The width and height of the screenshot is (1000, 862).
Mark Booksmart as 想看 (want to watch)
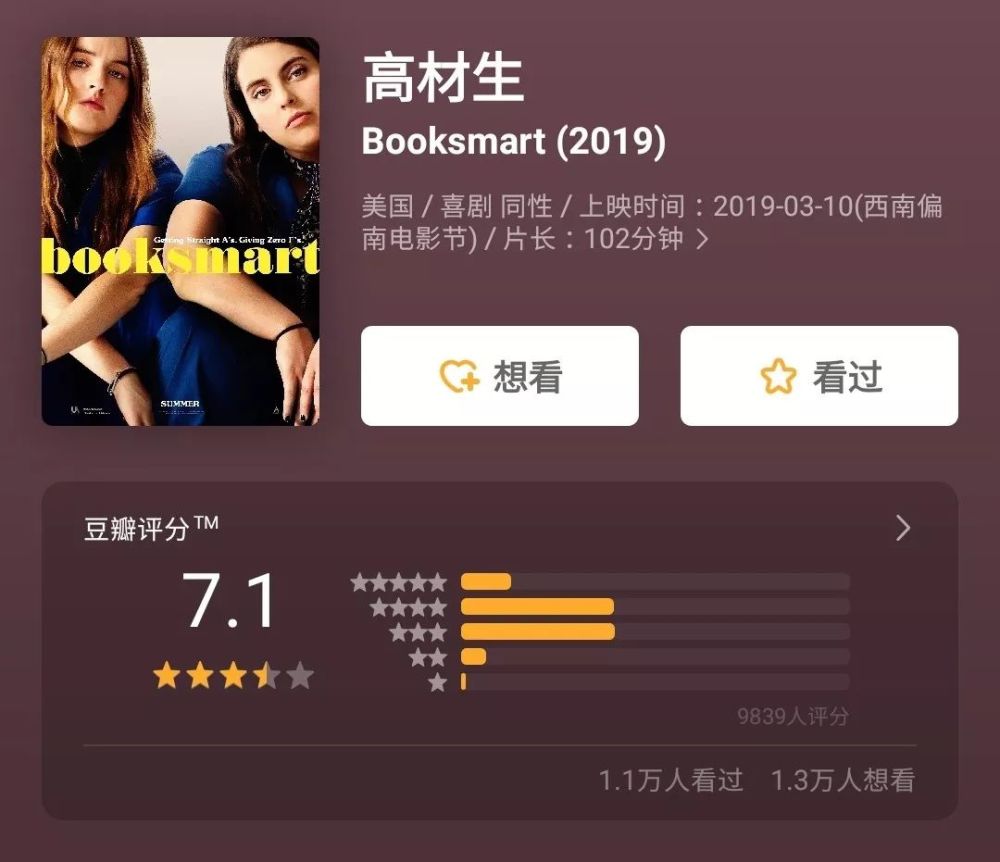(x=499, y=376)
